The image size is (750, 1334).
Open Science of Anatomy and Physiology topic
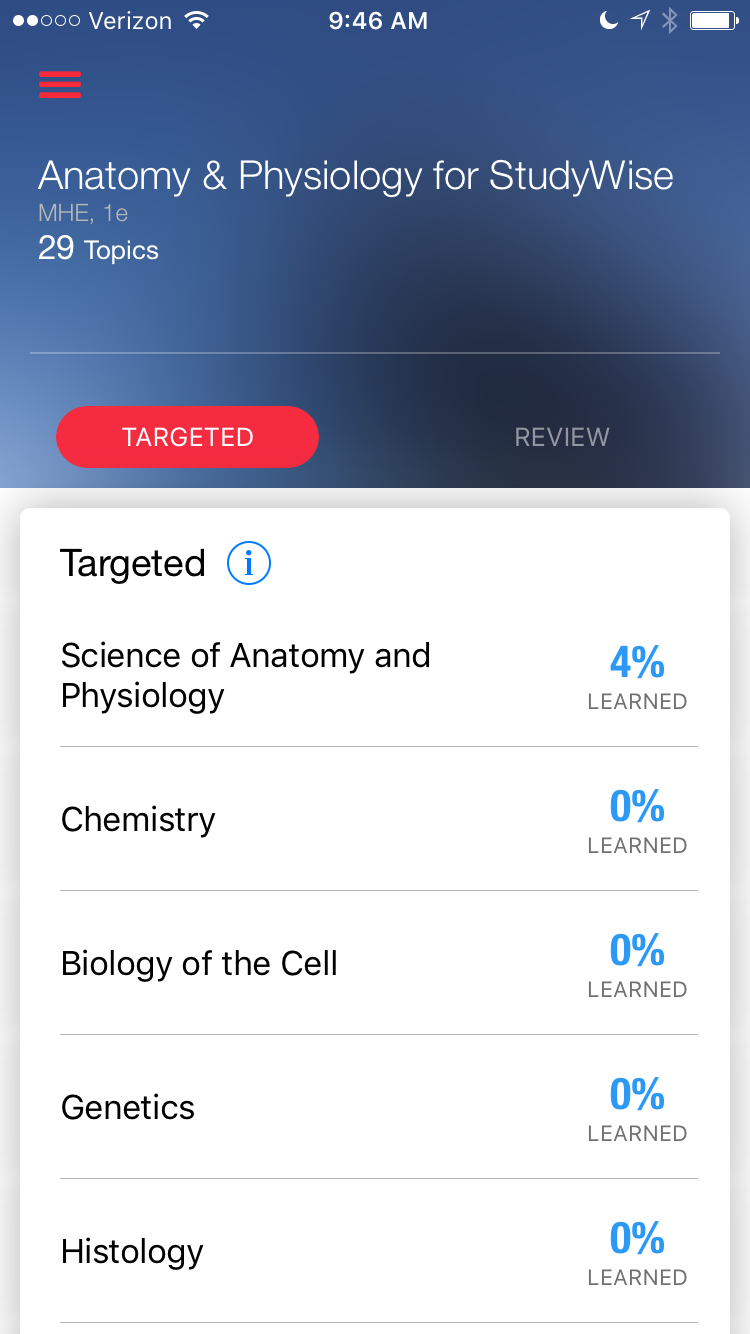[x=379, y=676]
